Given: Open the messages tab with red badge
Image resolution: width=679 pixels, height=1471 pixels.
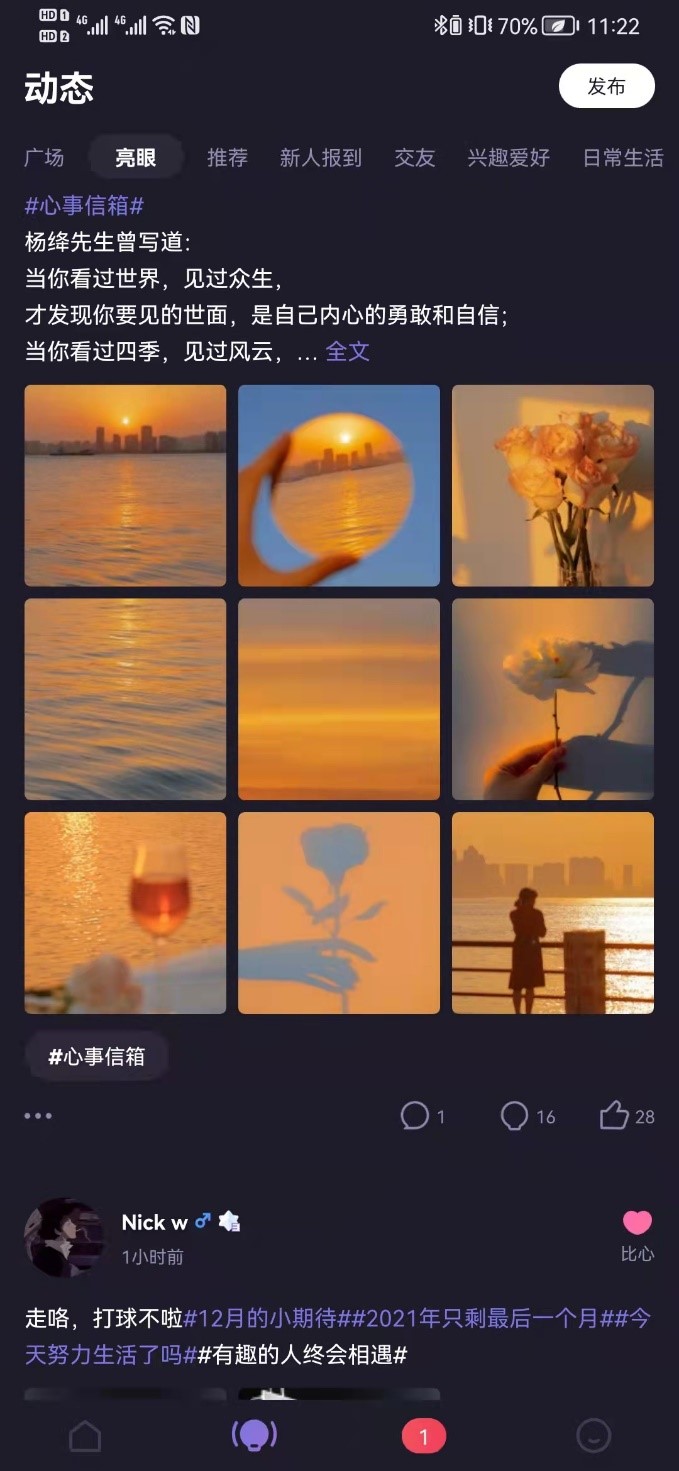Looking at the screenshot, I should (423, 1437).
